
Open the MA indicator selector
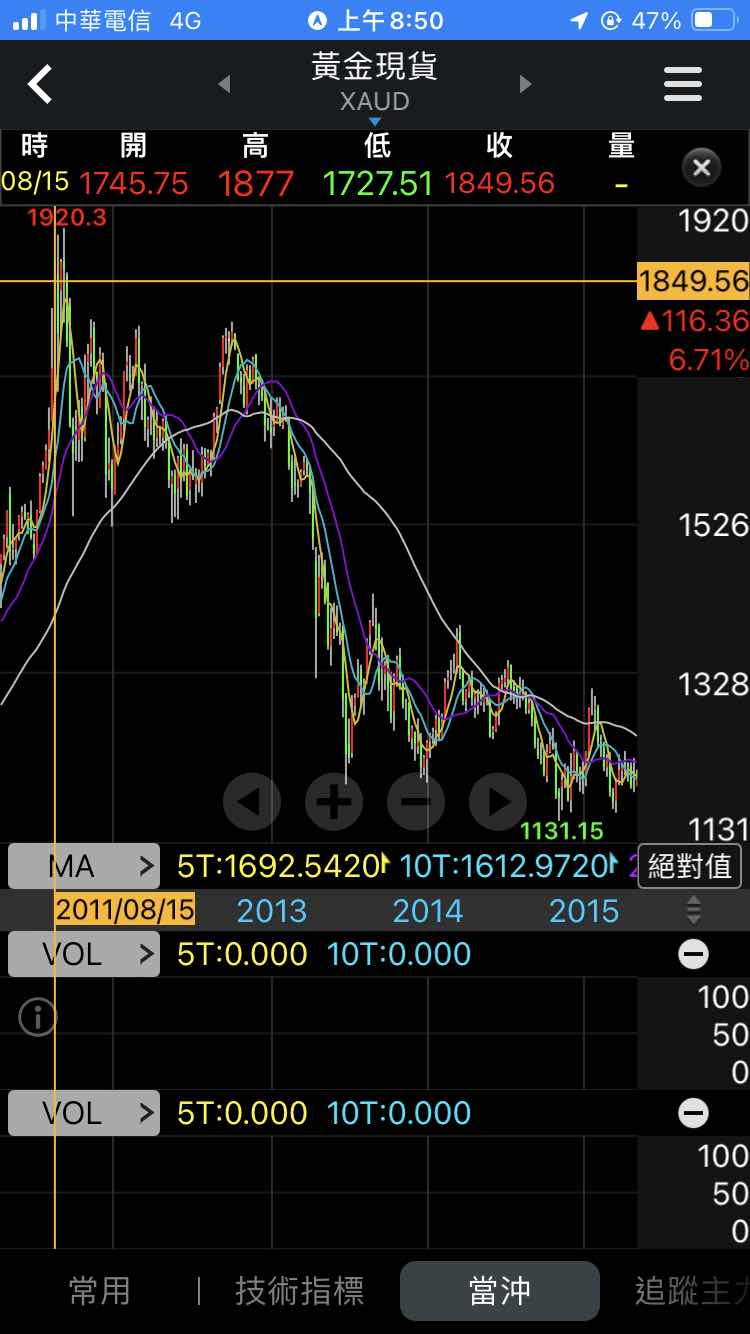click(x=84, y=866)
